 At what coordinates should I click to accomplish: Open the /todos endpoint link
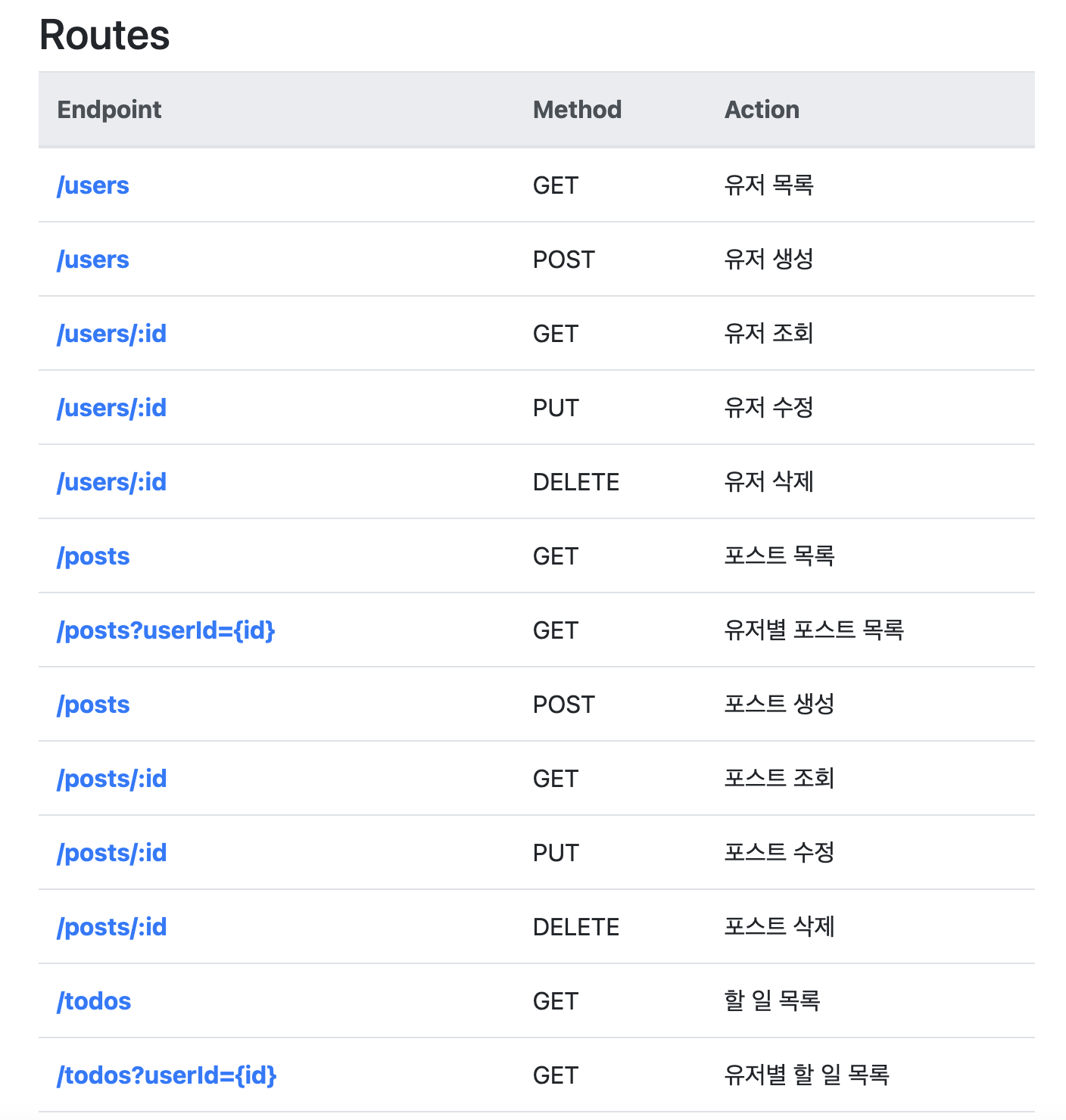94,1001
